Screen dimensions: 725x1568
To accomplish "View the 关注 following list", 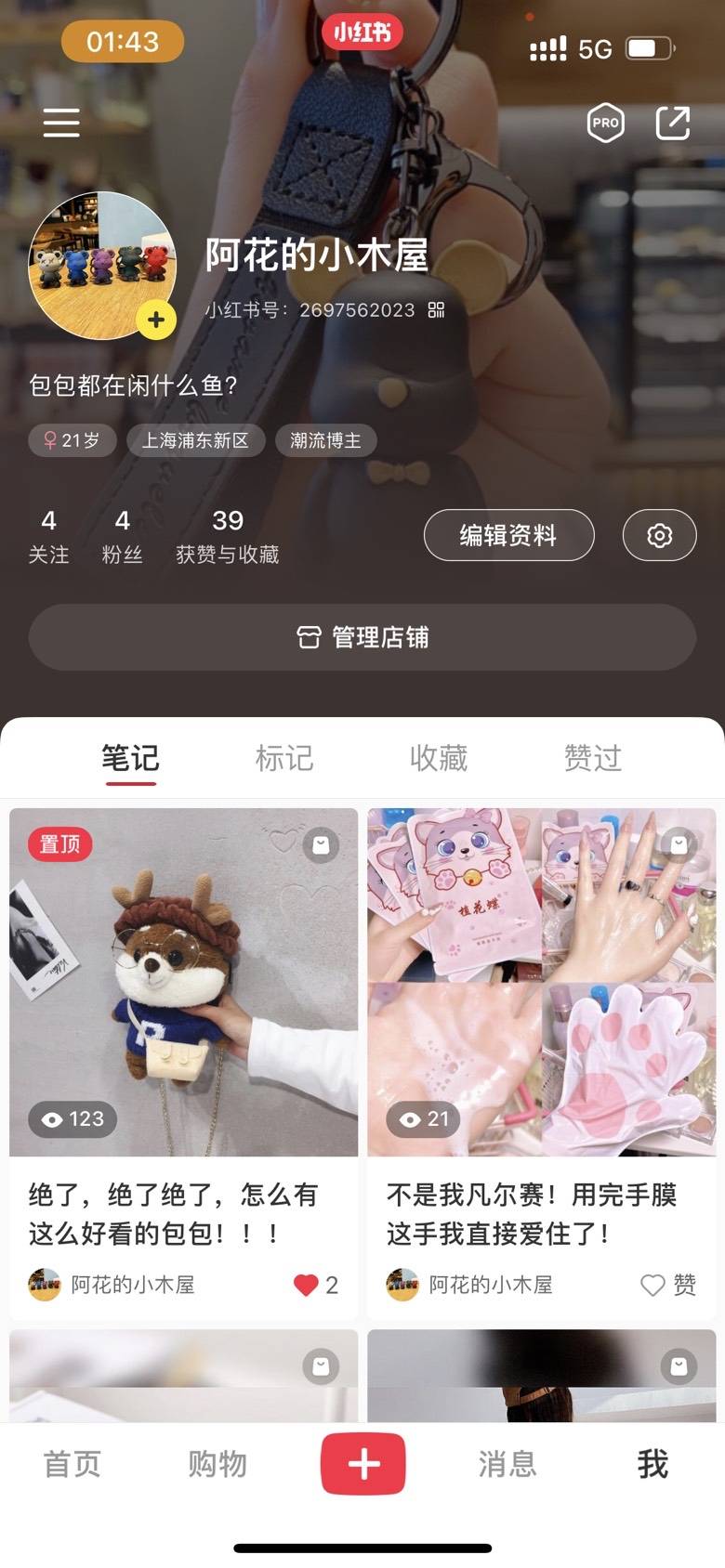I will [x=48, y=537].
